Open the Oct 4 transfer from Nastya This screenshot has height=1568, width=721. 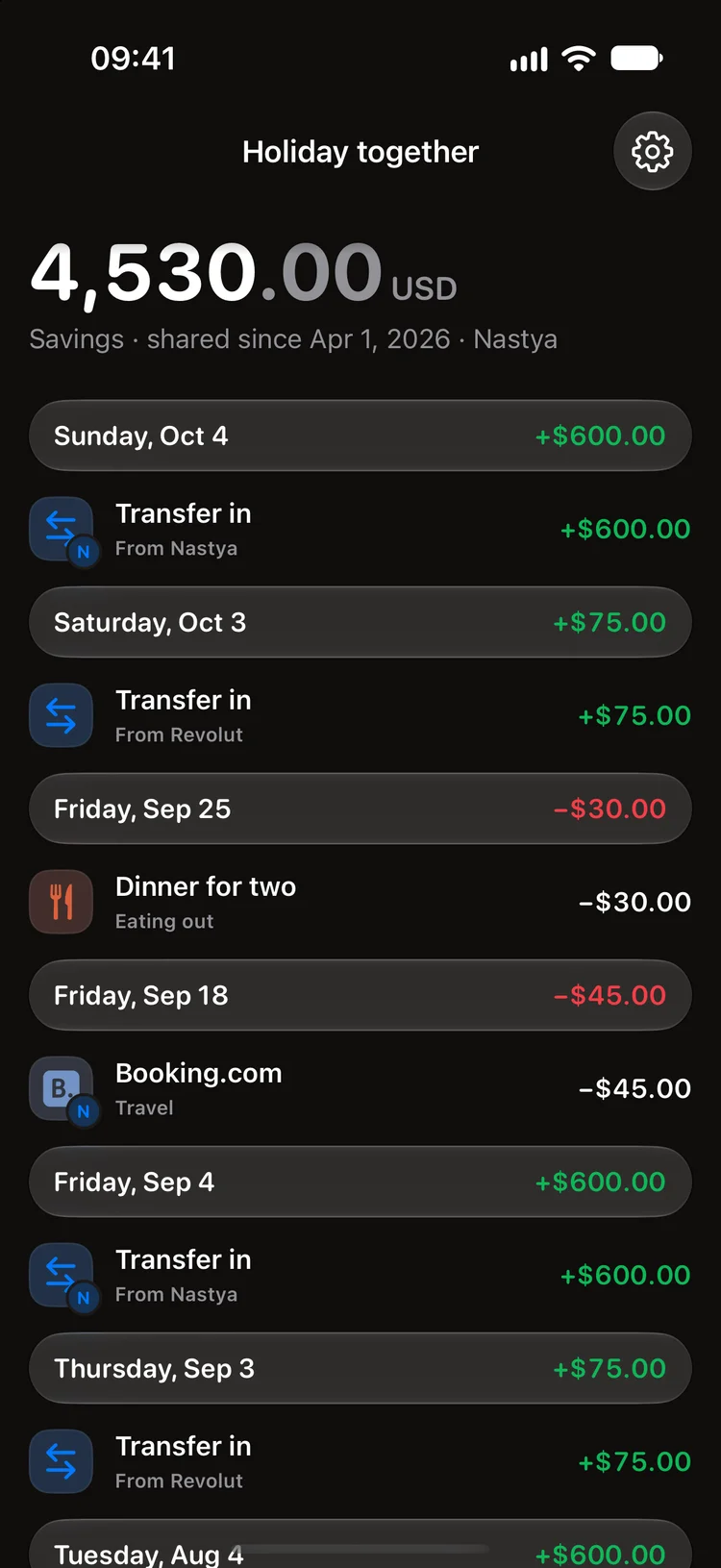pos(360,529)
